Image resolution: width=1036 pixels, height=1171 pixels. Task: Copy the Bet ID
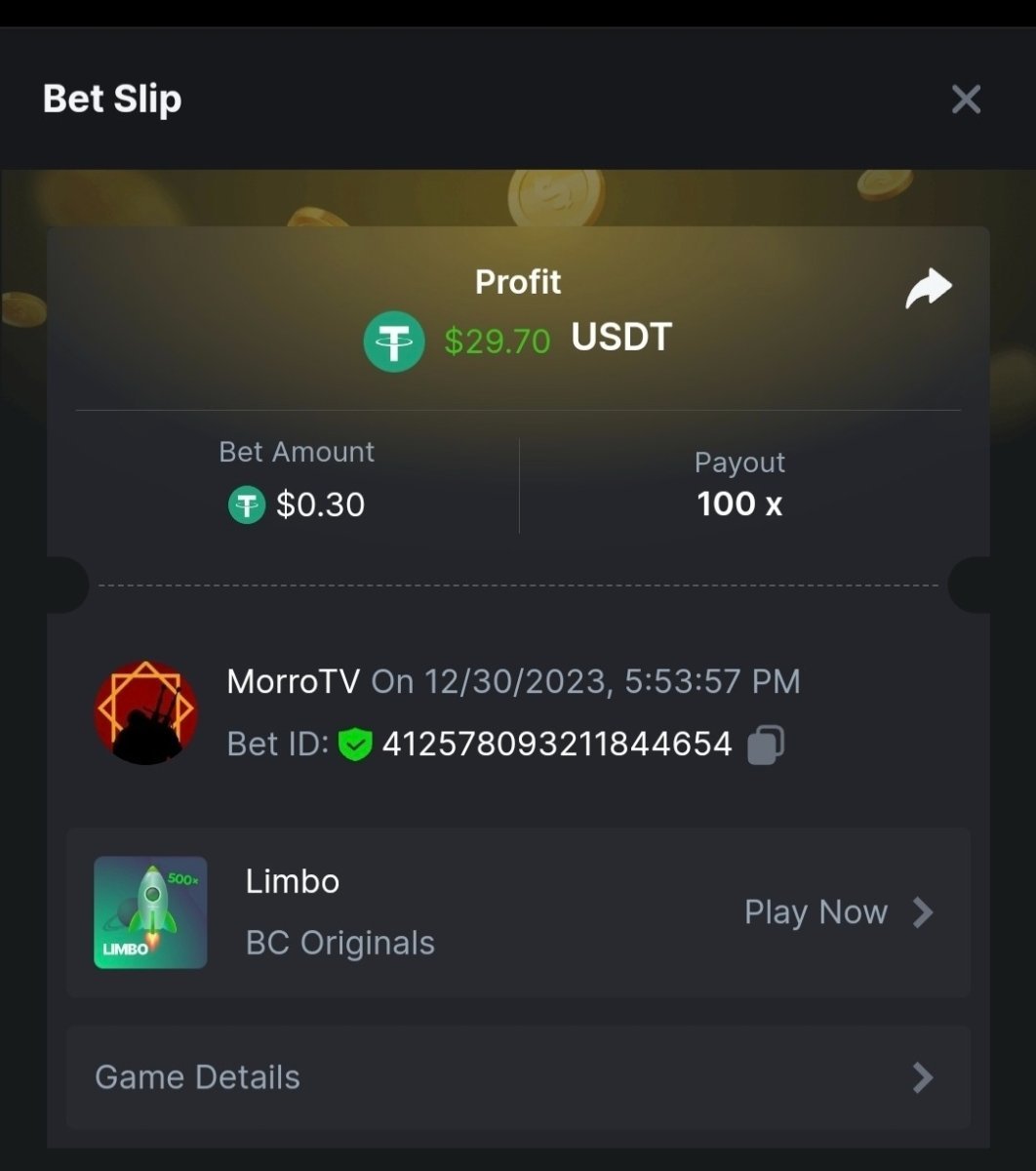pyautogui.click(x=765, y=745)
